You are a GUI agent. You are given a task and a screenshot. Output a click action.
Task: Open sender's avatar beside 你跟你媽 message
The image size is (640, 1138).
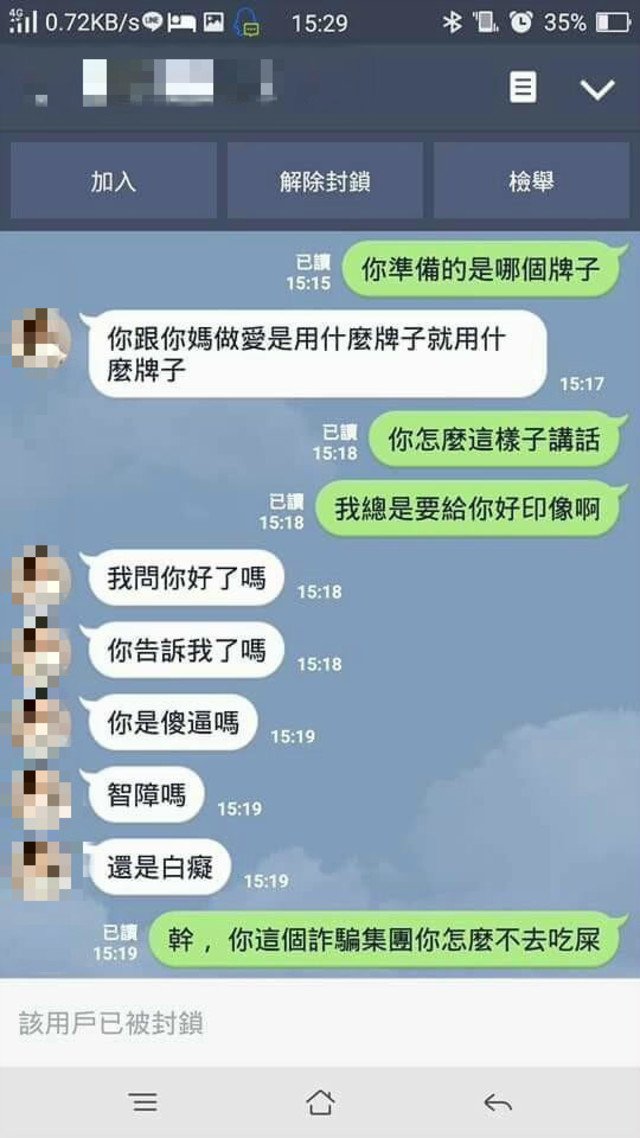(x=41, y=338)
